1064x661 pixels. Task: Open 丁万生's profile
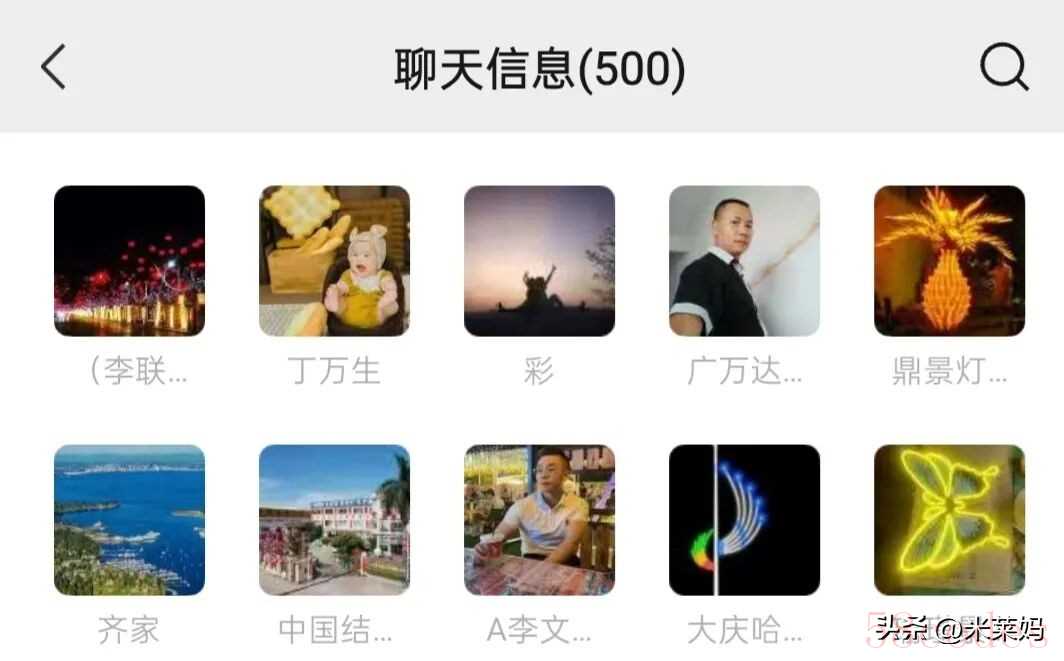click(x=334, y=261)
